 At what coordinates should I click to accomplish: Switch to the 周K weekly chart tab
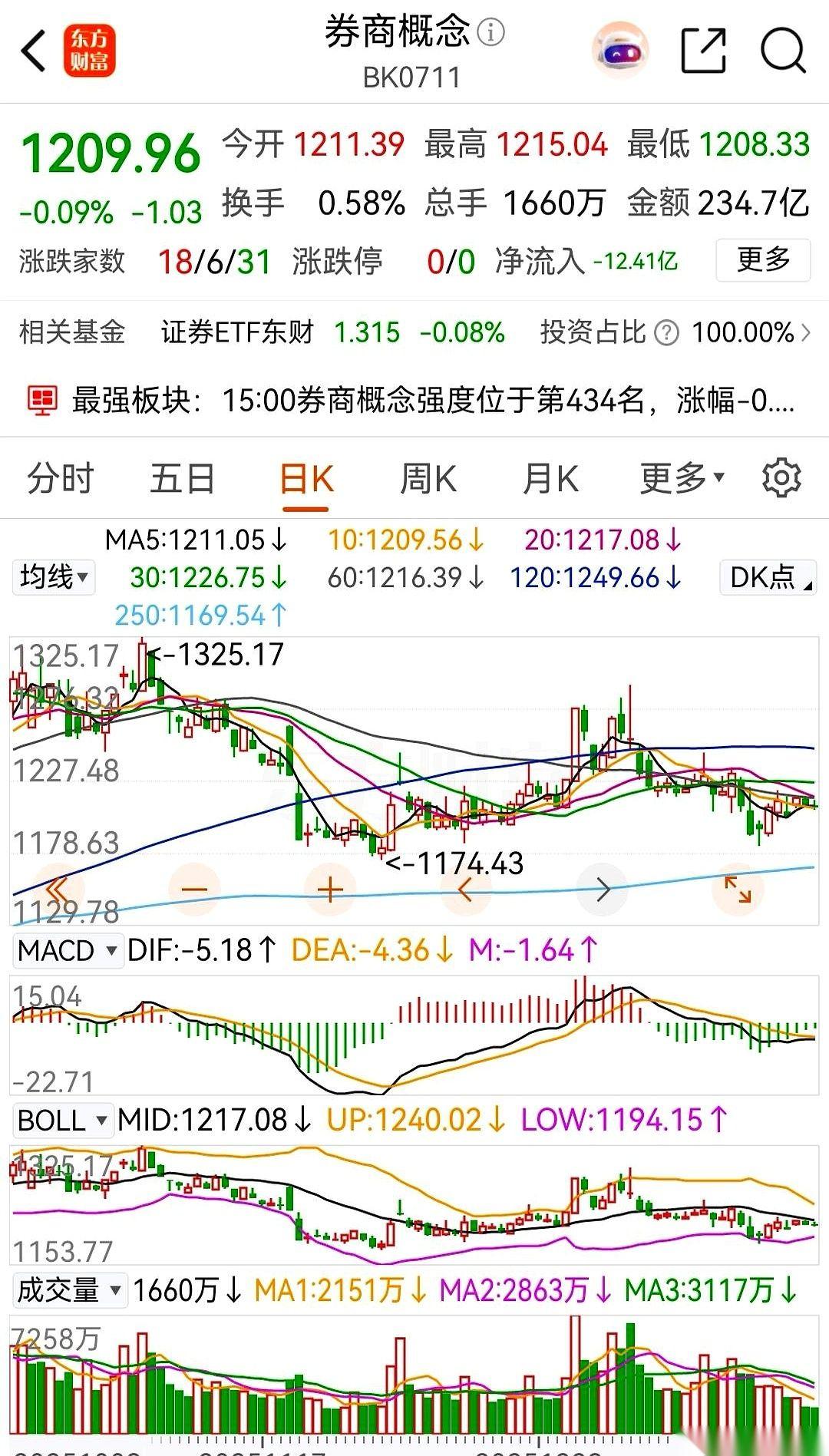(x=428, y=477)
